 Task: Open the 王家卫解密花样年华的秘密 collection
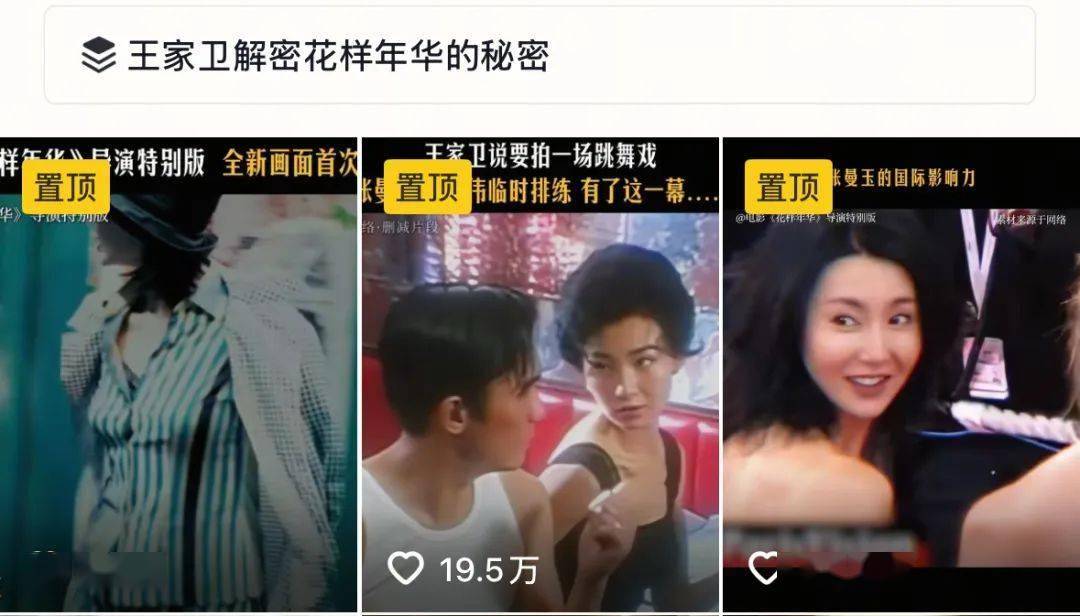tap(538, 55)
